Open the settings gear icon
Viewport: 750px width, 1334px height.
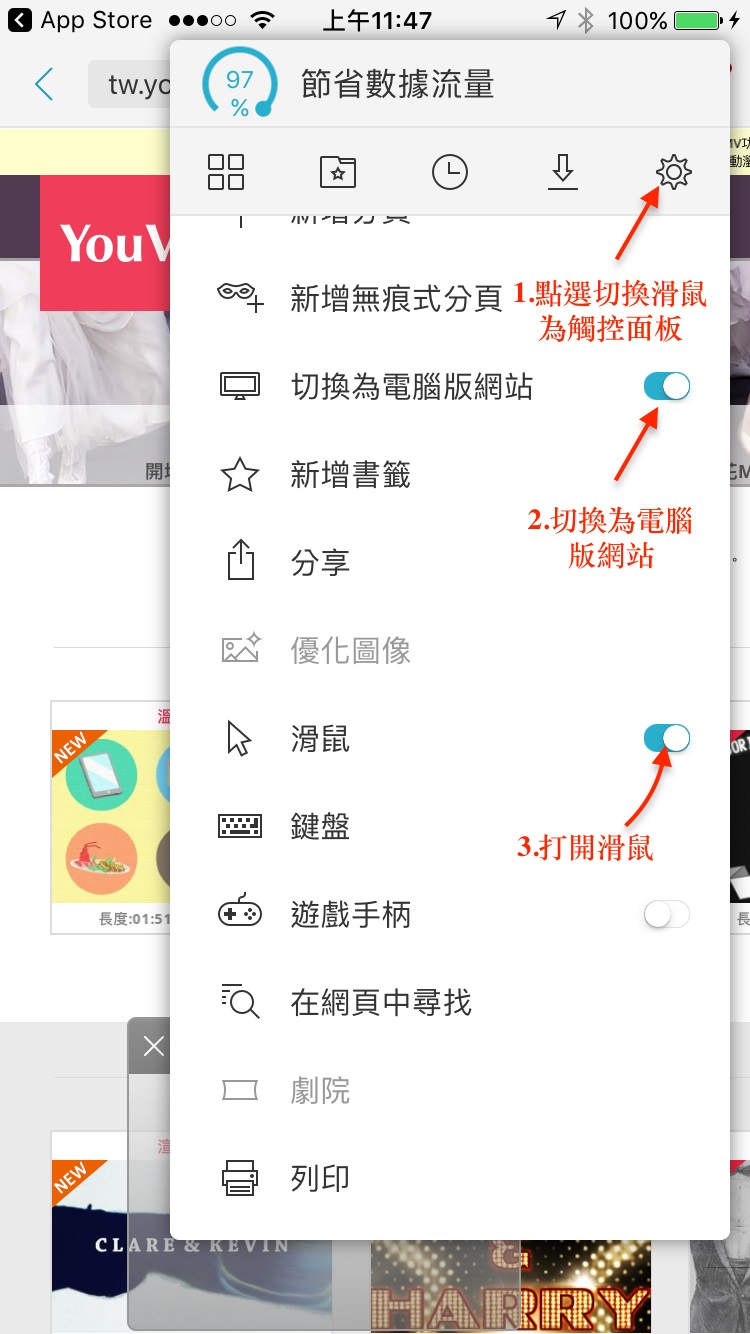pos(674,172)
